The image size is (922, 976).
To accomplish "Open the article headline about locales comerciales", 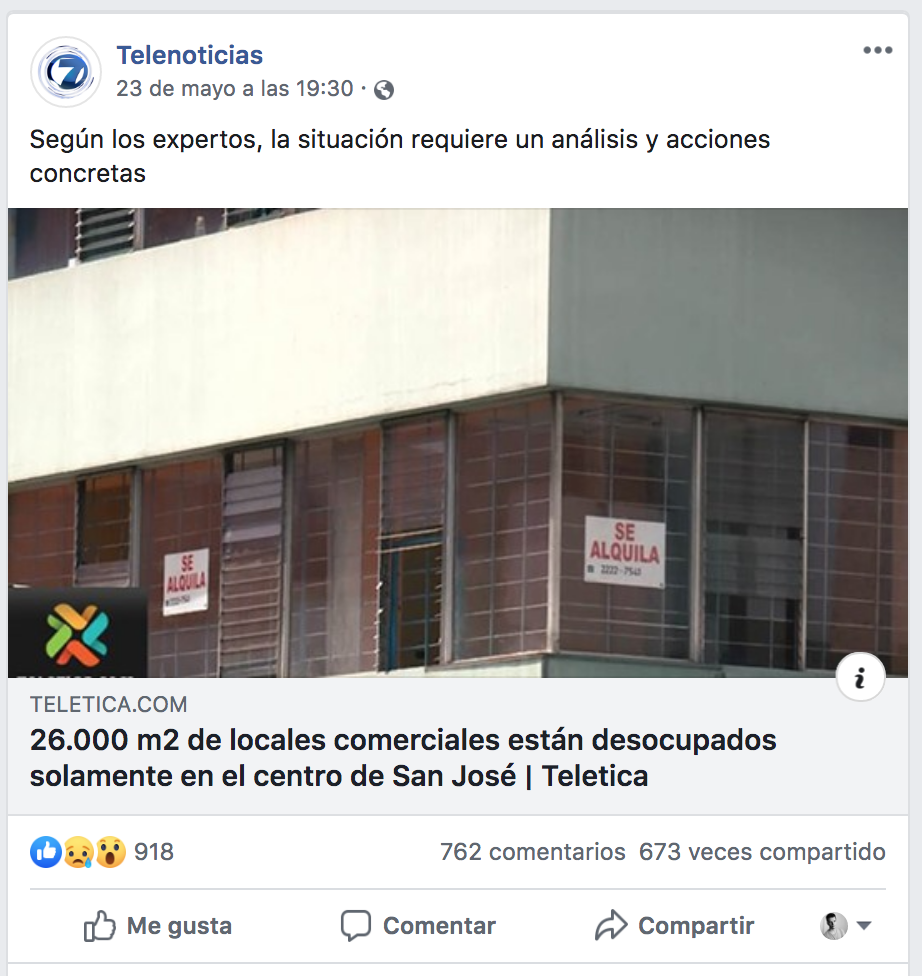I will (403, 757).
